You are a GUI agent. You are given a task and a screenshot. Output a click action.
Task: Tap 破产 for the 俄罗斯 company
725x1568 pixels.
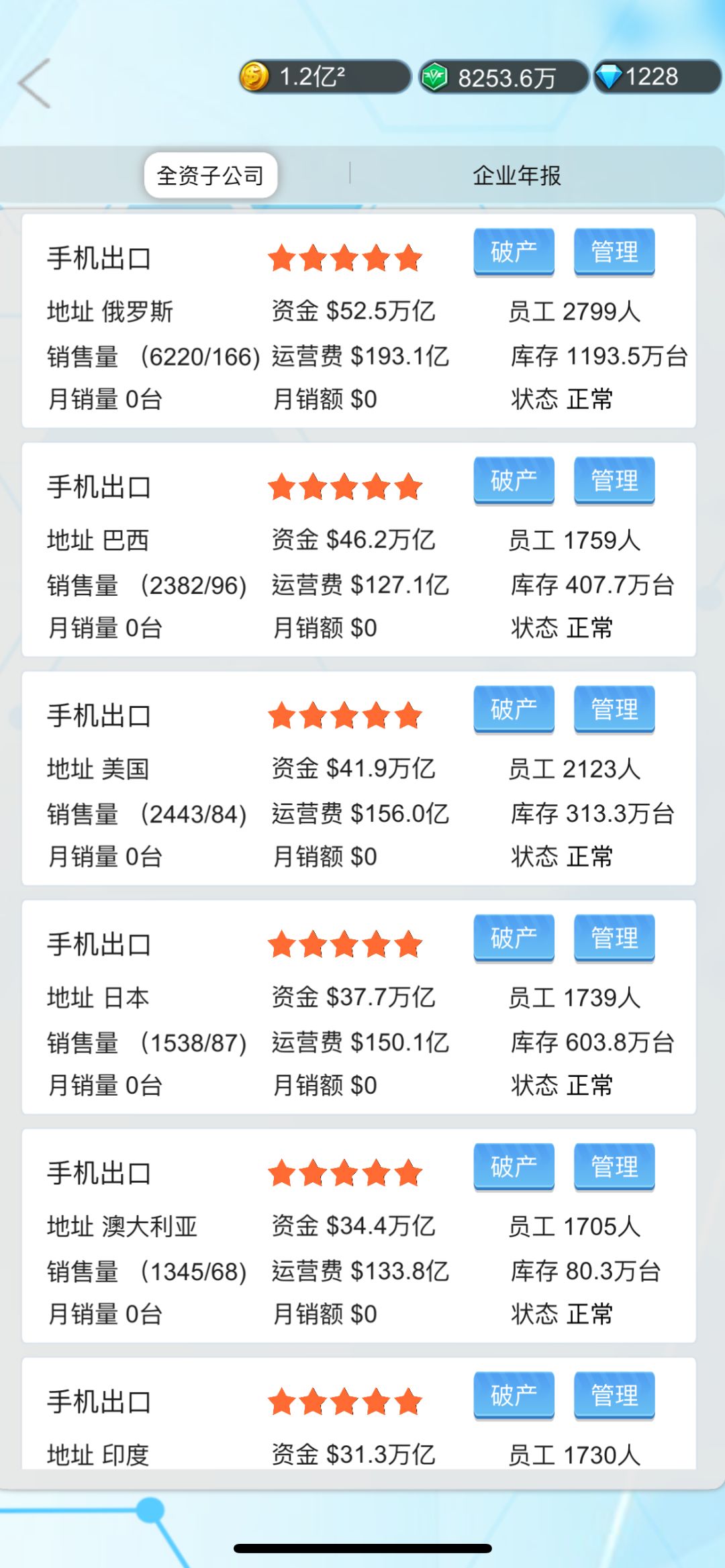[x=514, y=252]
